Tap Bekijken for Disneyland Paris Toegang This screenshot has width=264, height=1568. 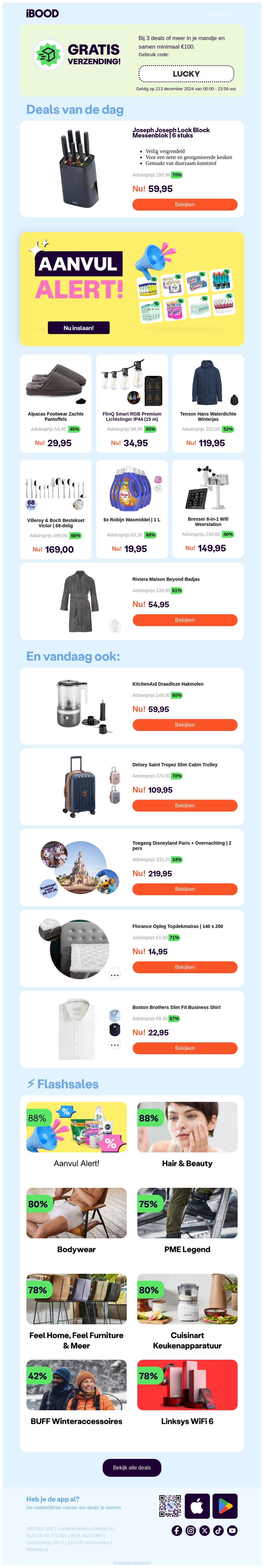(184, 889)
